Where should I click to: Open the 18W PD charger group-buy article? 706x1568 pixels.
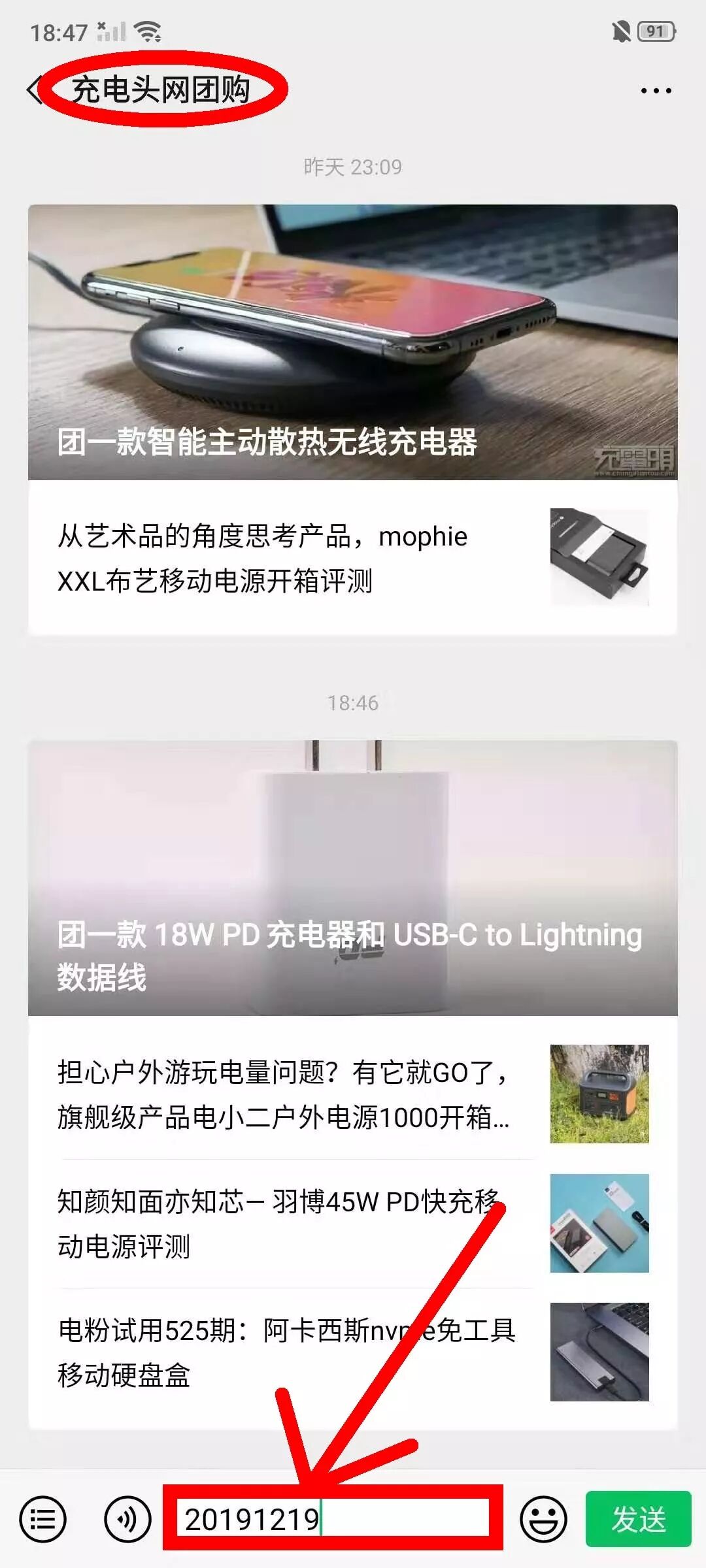point(352,877)
